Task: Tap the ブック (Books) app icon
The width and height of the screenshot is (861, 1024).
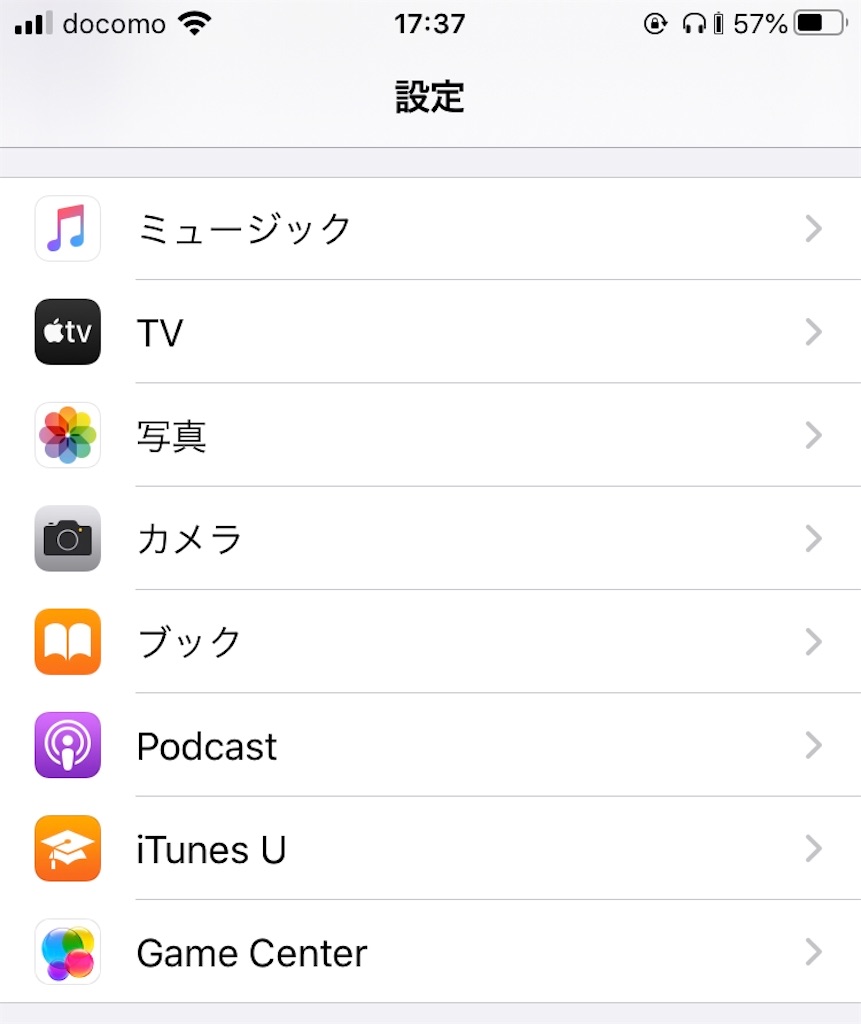Action: click(x=67, y=642)
